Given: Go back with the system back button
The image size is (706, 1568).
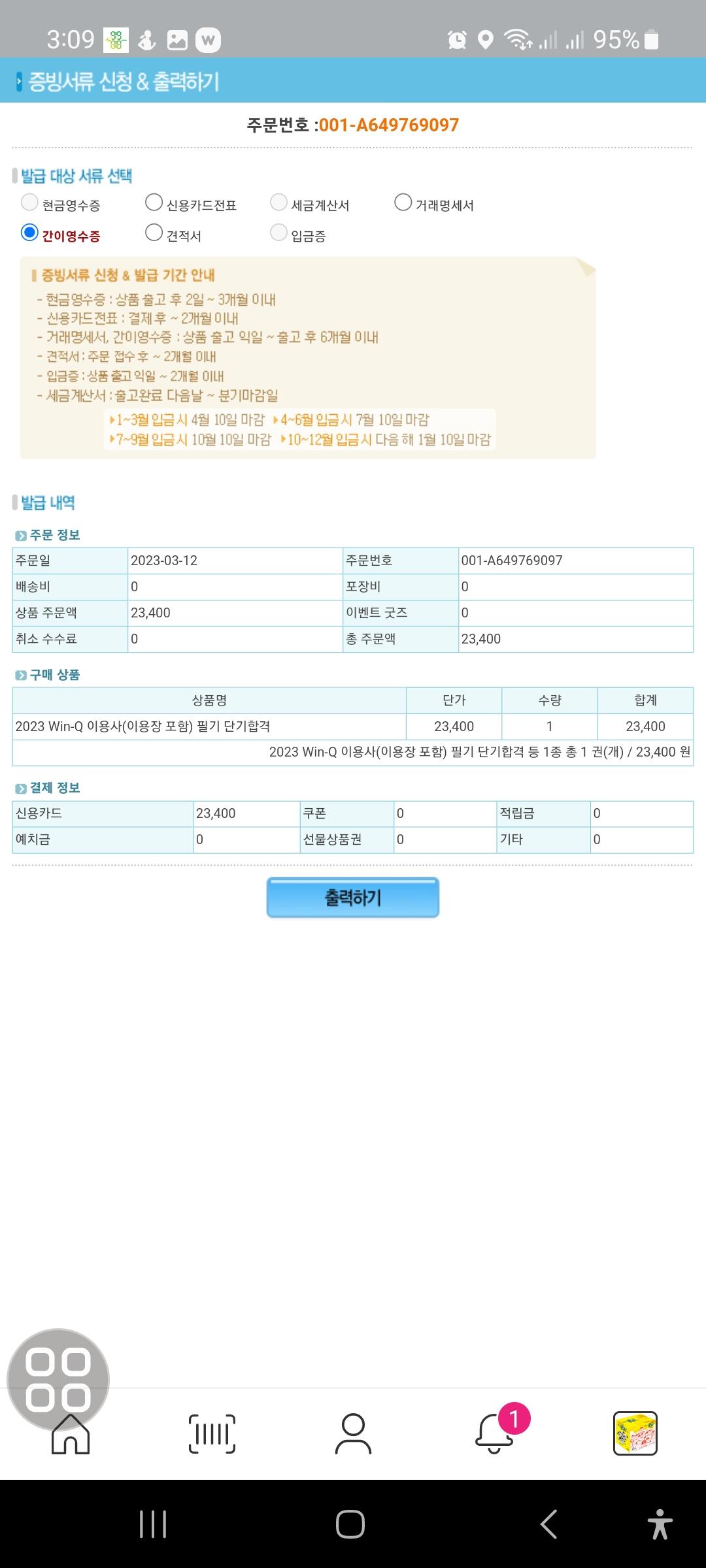Looking at the screenshot, I should [x=549, y=1524].
